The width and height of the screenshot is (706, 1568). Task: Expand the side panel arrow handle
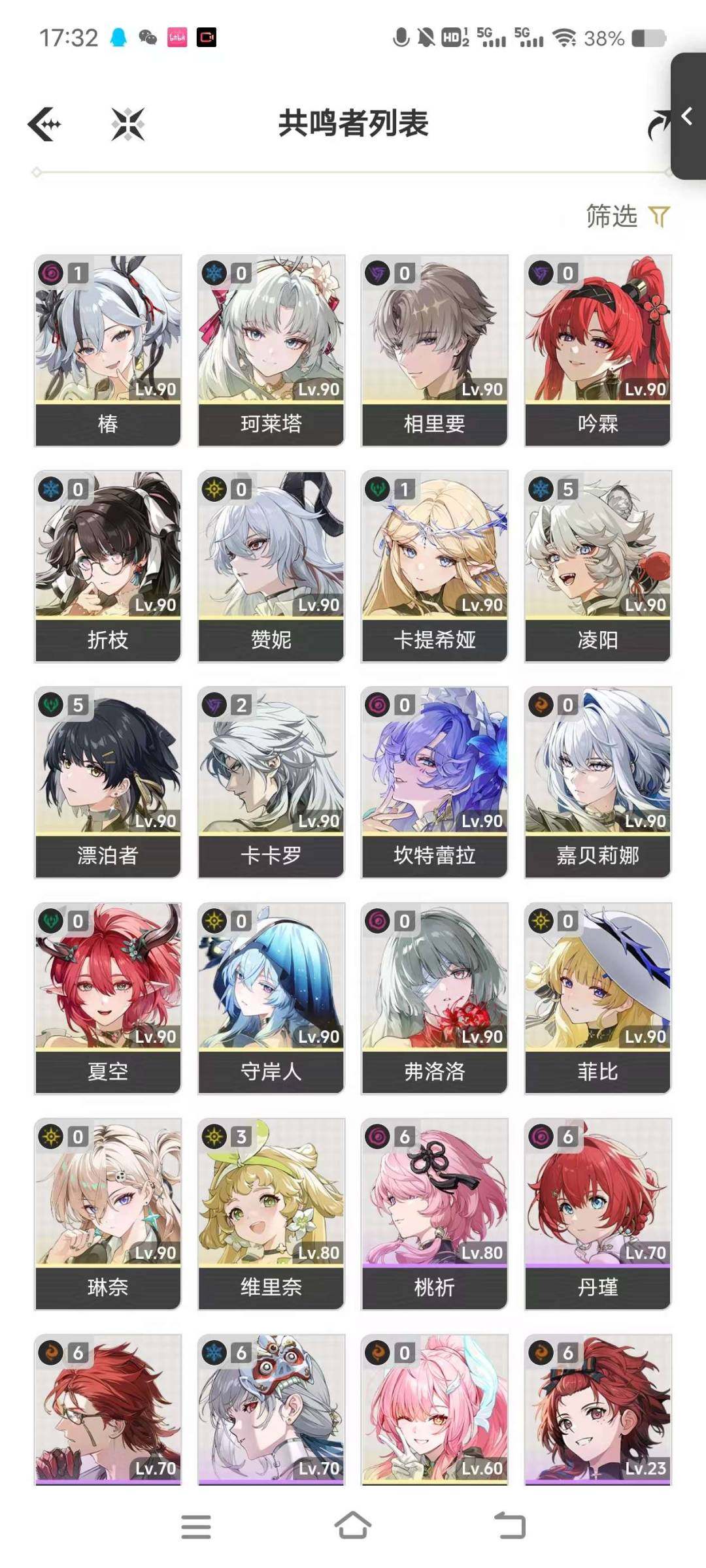pos(687,116)
